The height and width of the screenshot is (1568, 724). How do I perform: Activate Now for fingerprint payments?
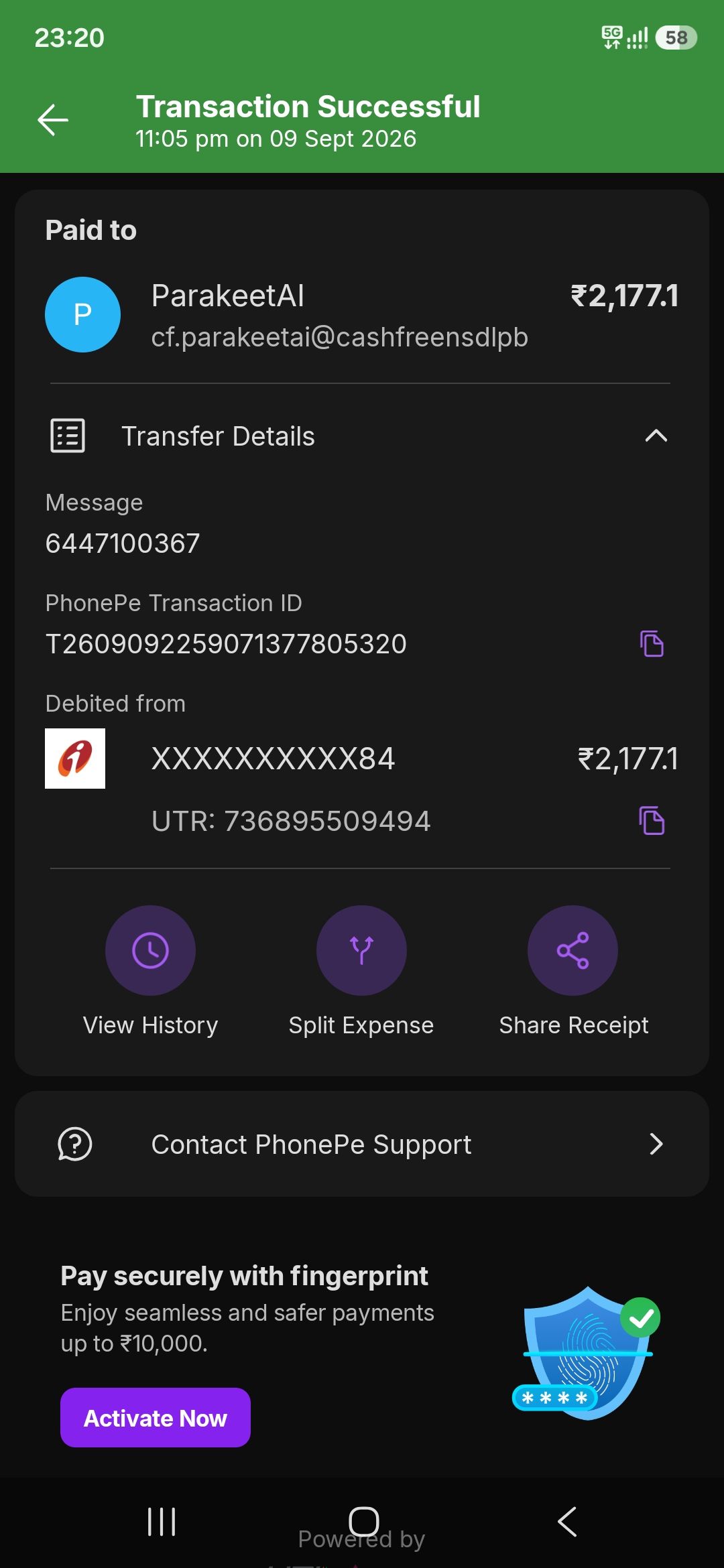click(x=156, y=1417)
